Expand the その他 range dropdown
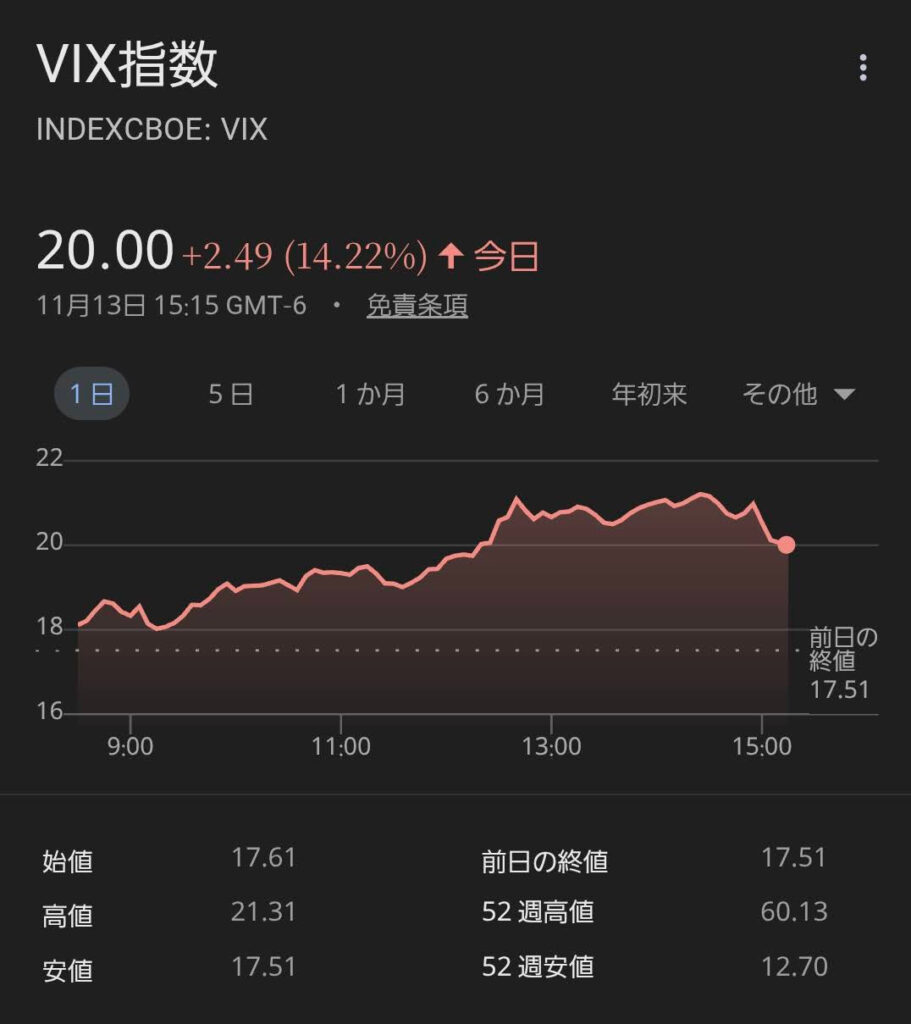The image size is (911, 1024). pos(797,394)
